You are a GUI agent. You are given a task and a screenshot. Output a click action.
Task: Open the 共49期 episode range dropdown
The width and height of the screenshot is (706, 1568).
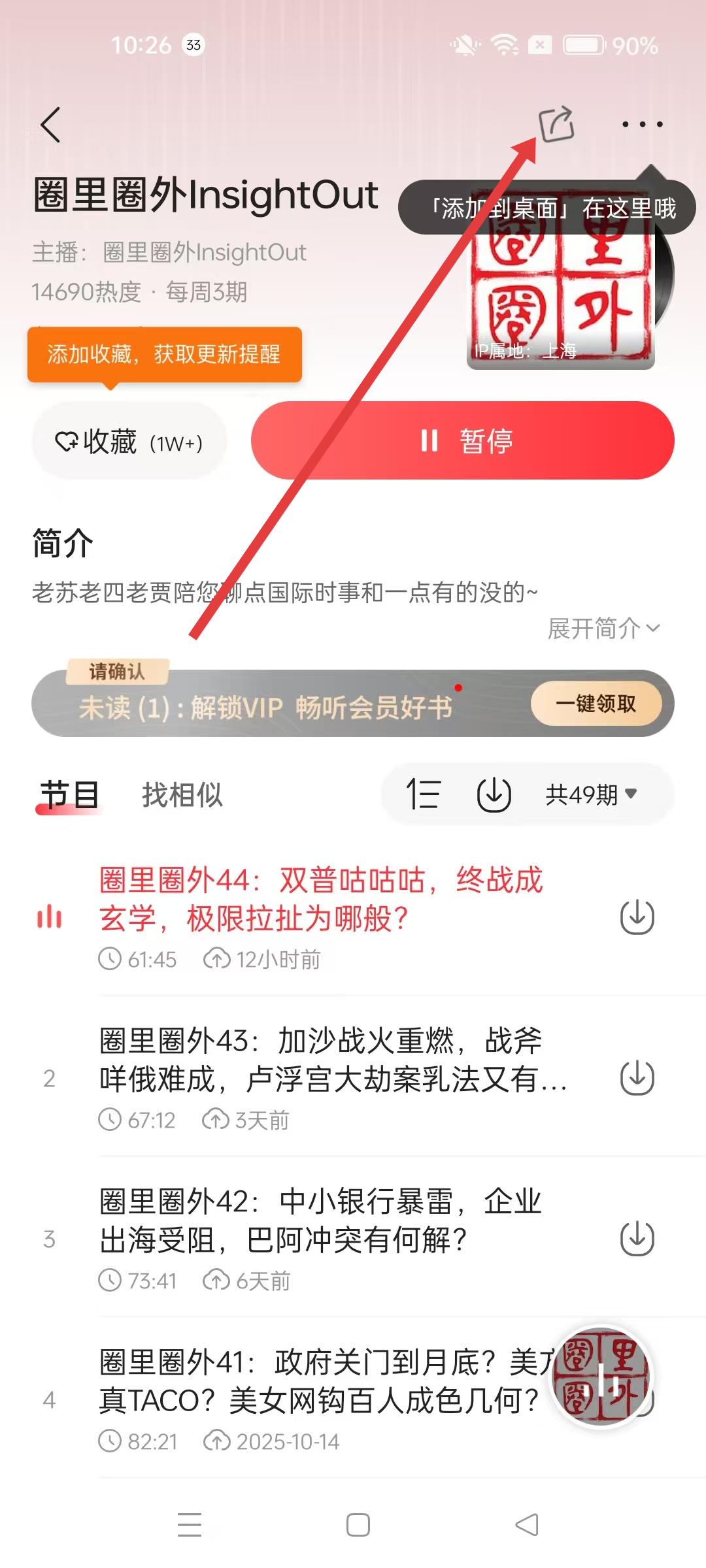coord(591,794)
